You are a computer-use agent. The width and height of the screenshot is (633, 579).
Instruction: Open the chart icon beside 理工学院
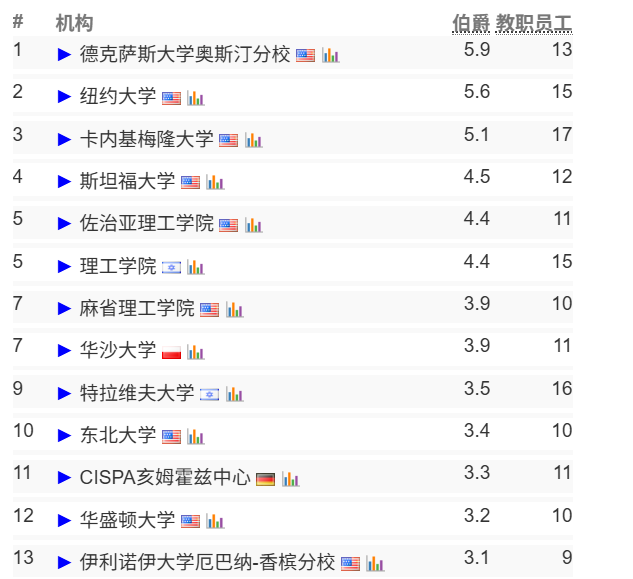click(x=196, y=267)
